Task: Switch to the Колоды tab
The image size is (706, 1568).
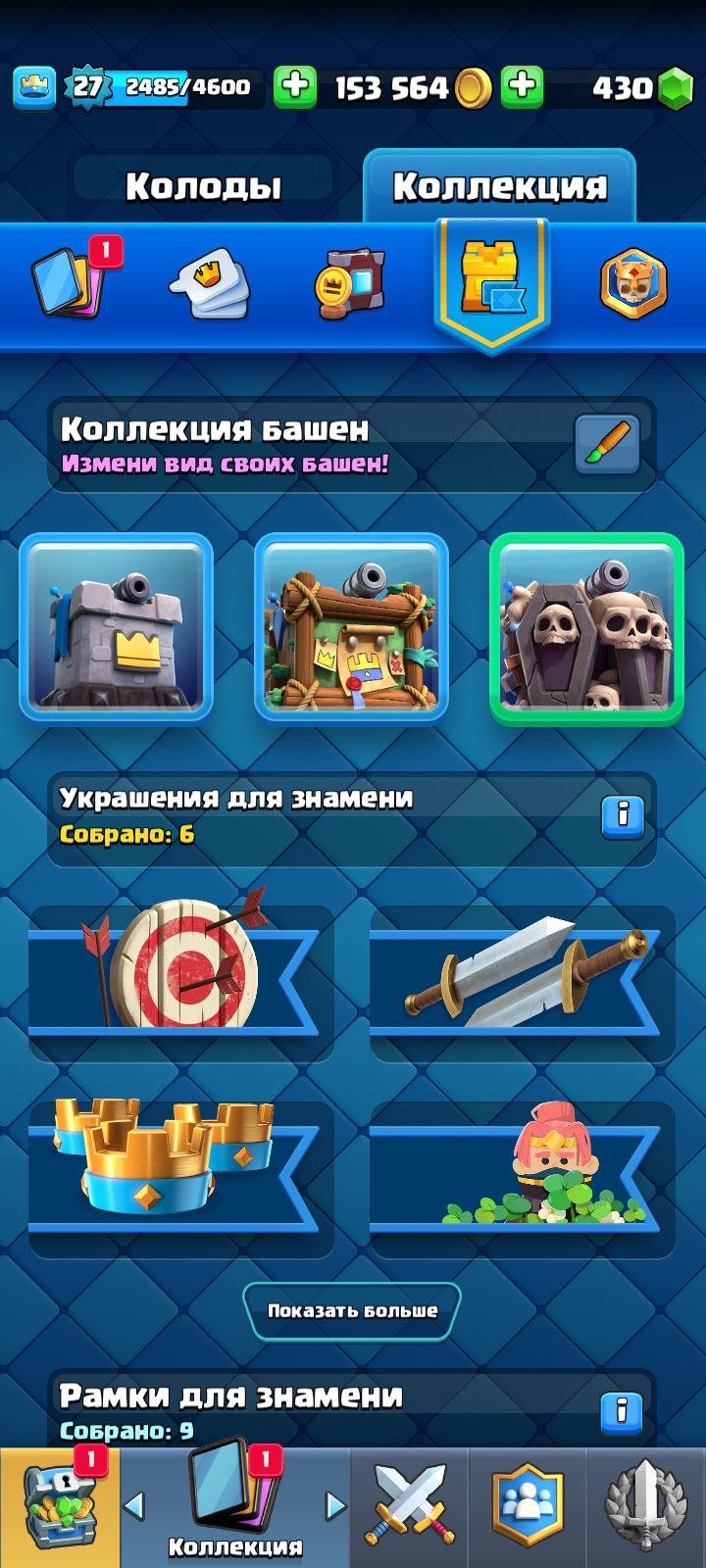Action: point(203,186)
